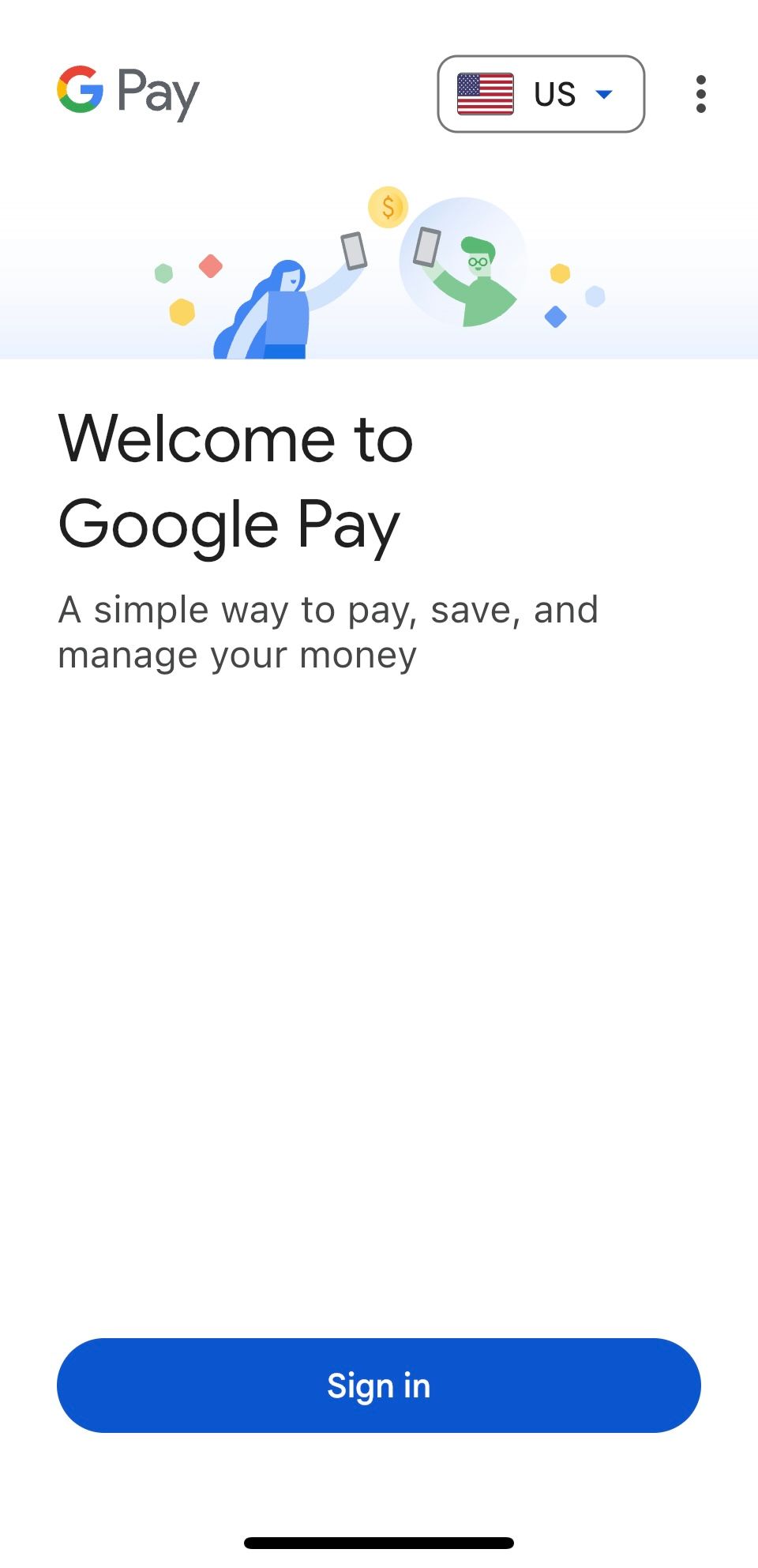Expand the country selector dropdown

pyautogui.click(x=542, y=93)
